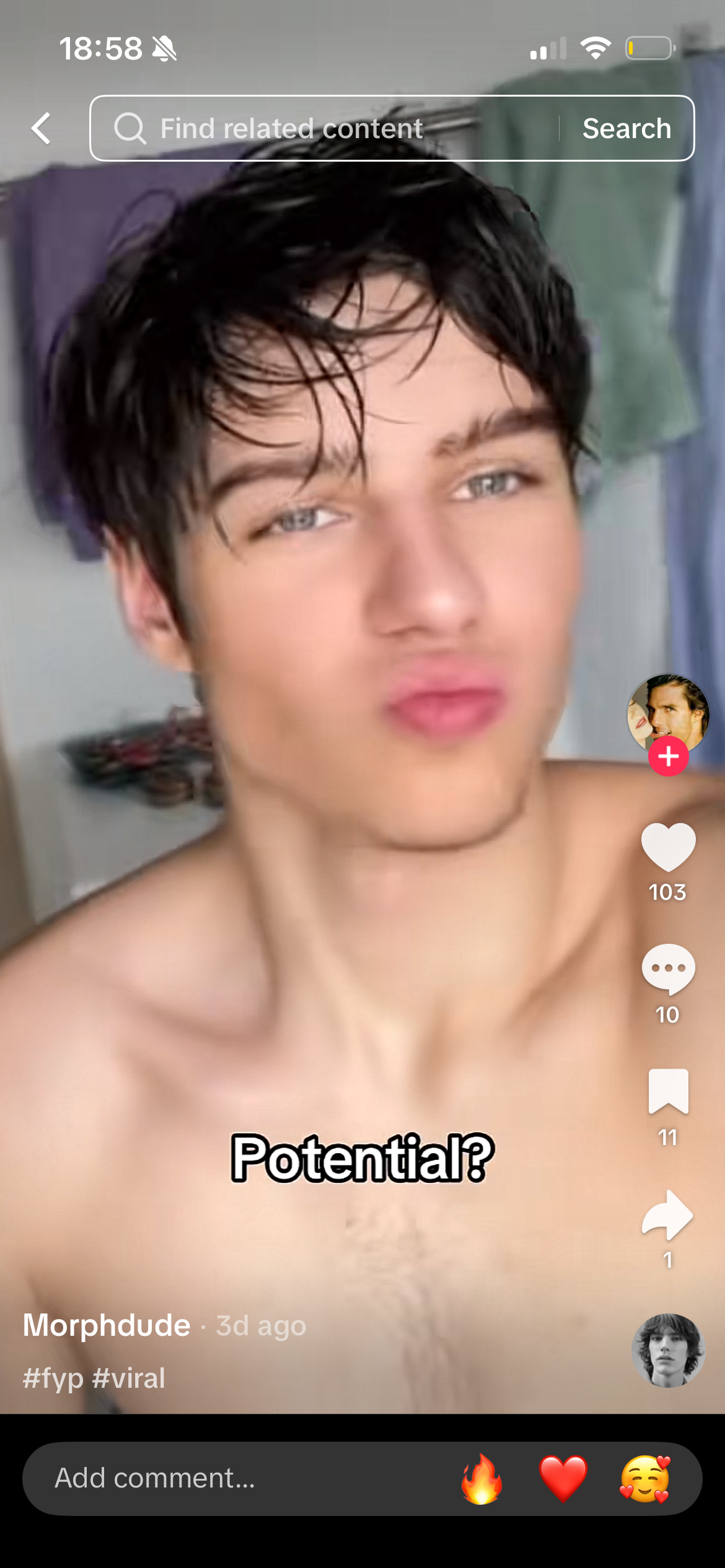Tap the Search button
Image resolution: width=725 pixels, height=1568 pixels.
(x=626, y=128)
